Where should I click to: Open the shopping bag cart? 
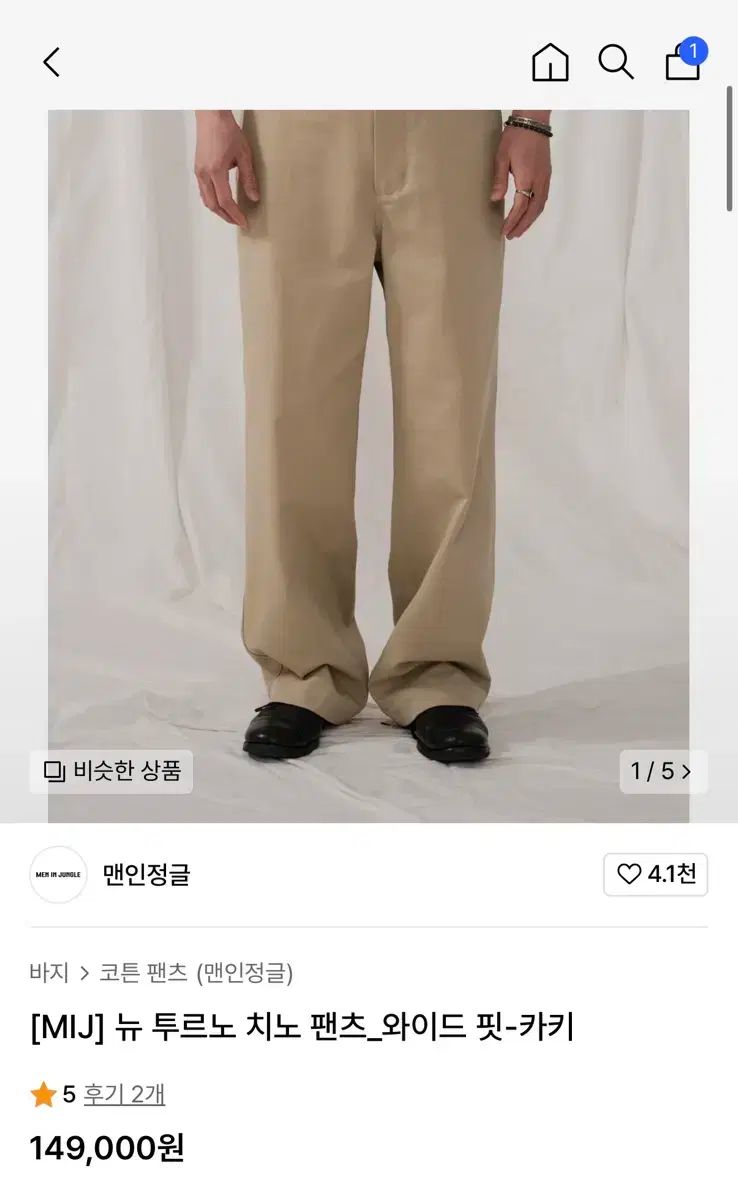click(x=683, y=63)
